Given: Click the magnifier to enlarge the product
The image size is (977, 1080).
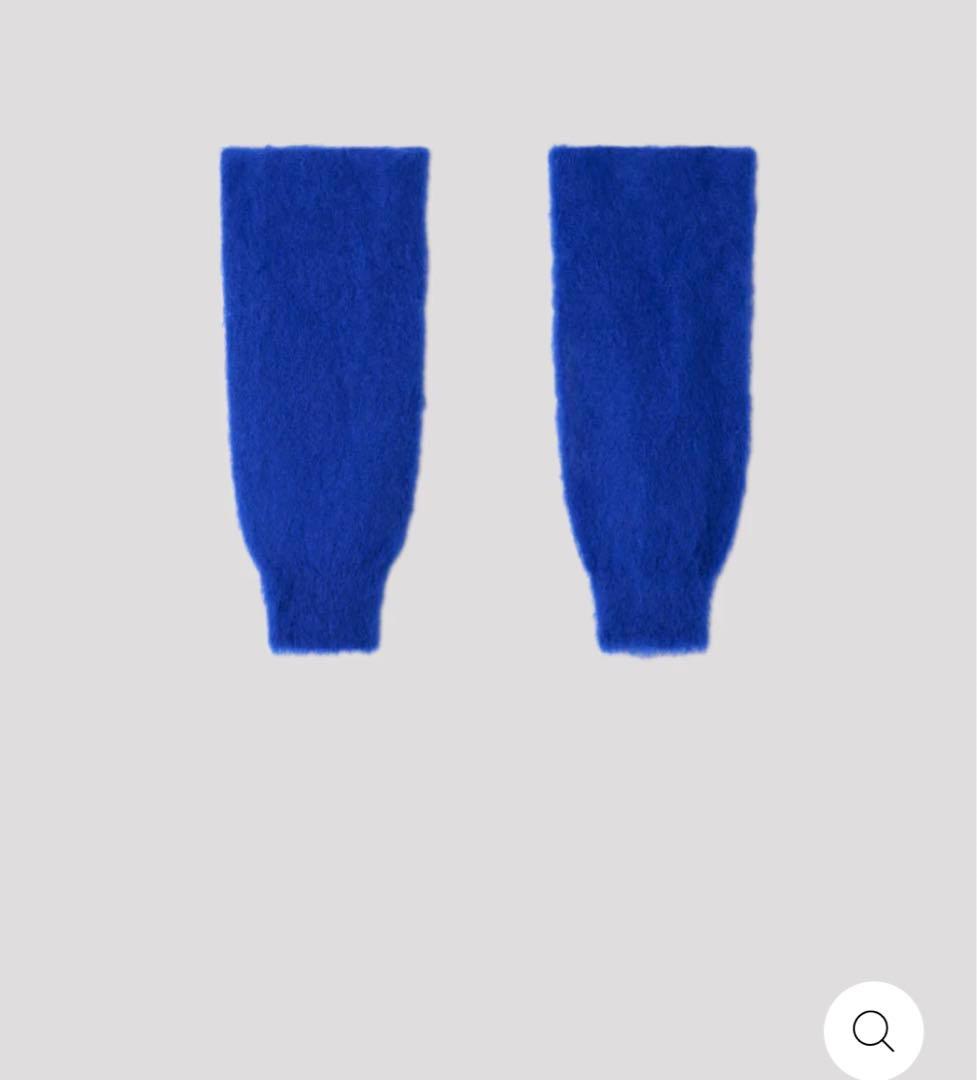Looking at the screenshot, I should [x=873, y=1029].
